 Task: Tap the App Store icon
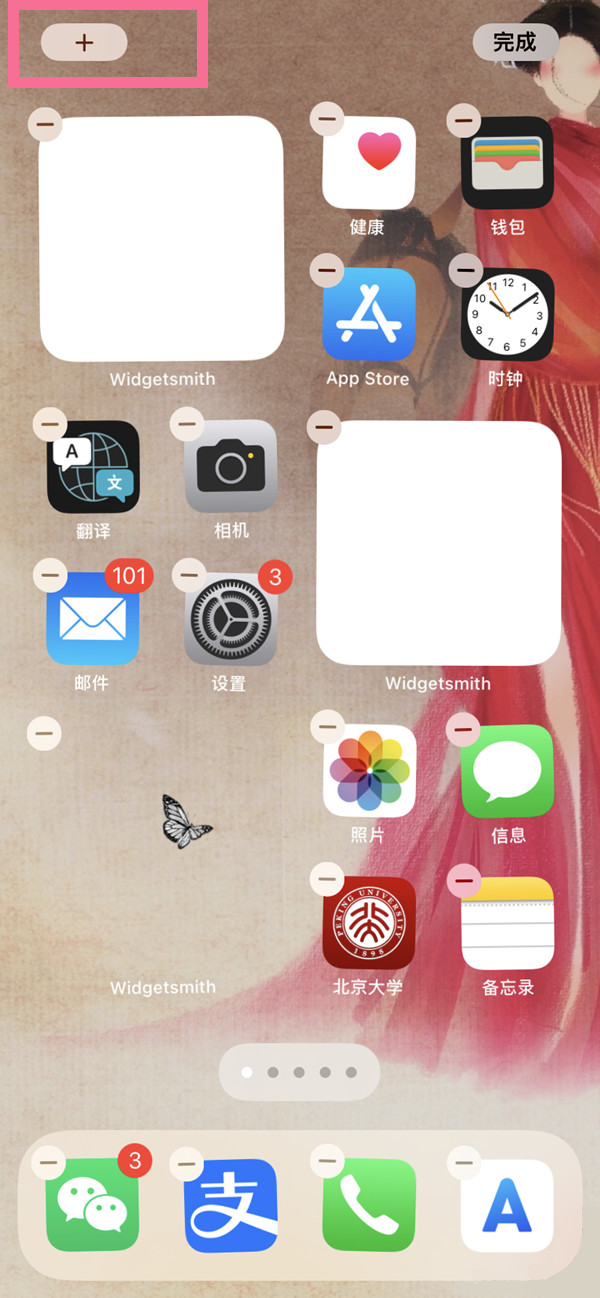tap(368, 313)
